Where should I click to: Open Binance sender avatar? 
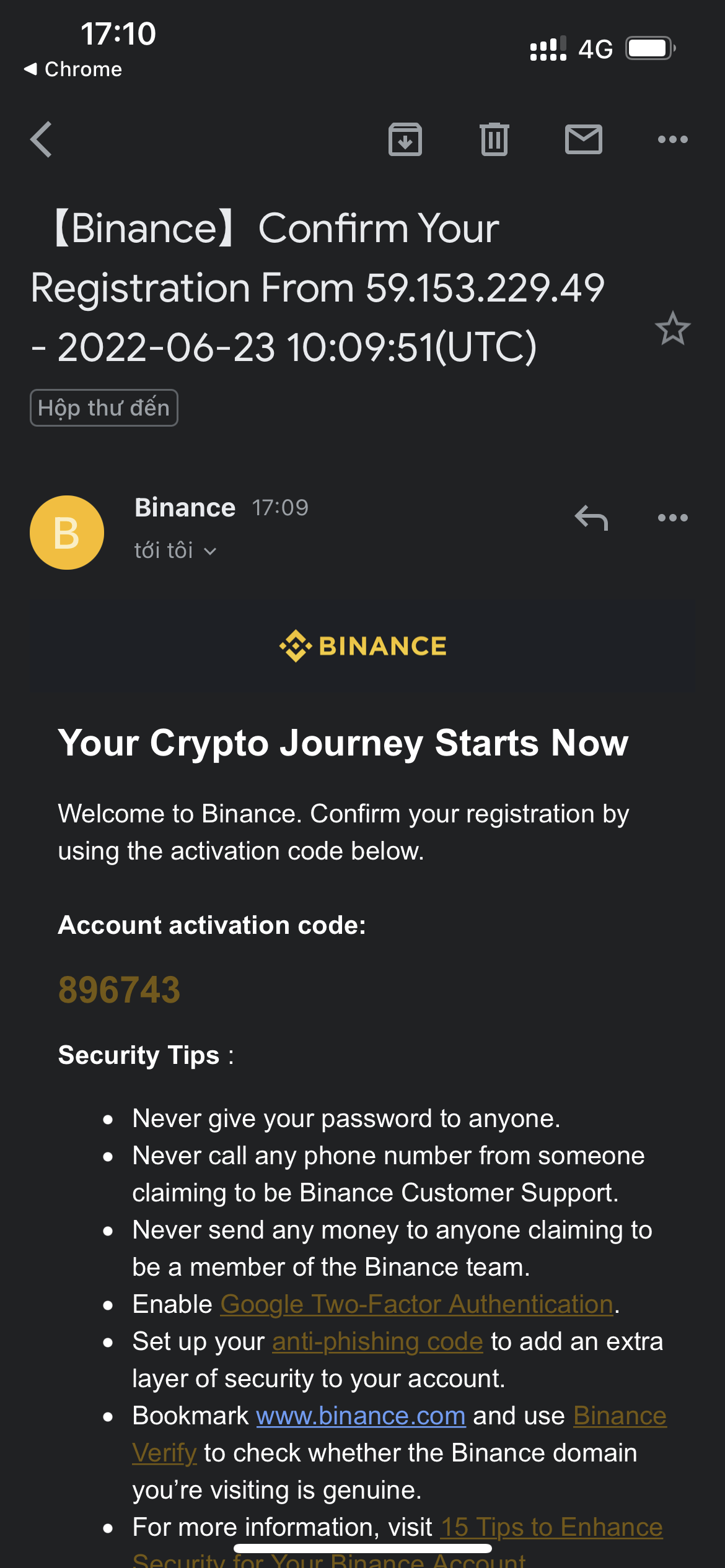pos(67,533)
